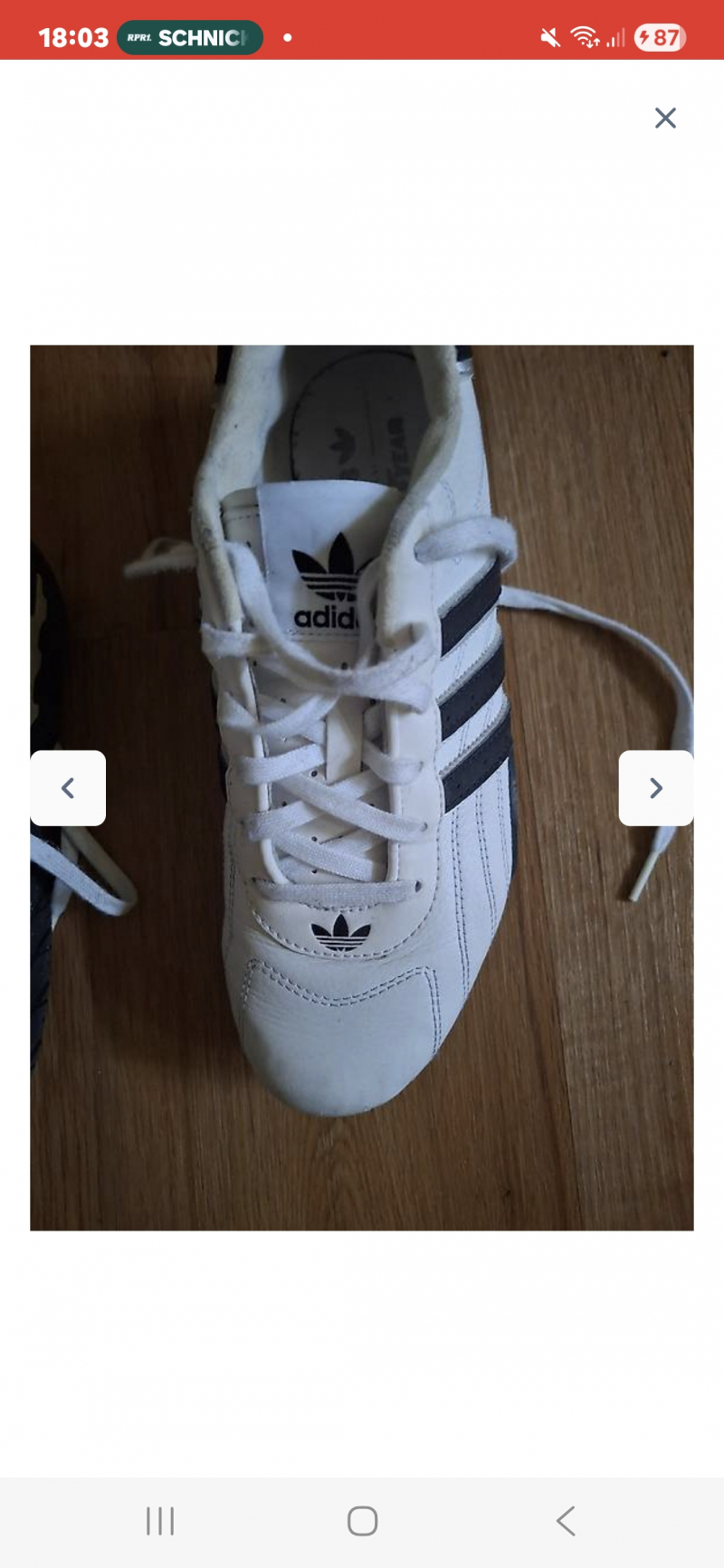724x1568 pixels.
Task: Go to the previous photo
Action: [68, 788]
